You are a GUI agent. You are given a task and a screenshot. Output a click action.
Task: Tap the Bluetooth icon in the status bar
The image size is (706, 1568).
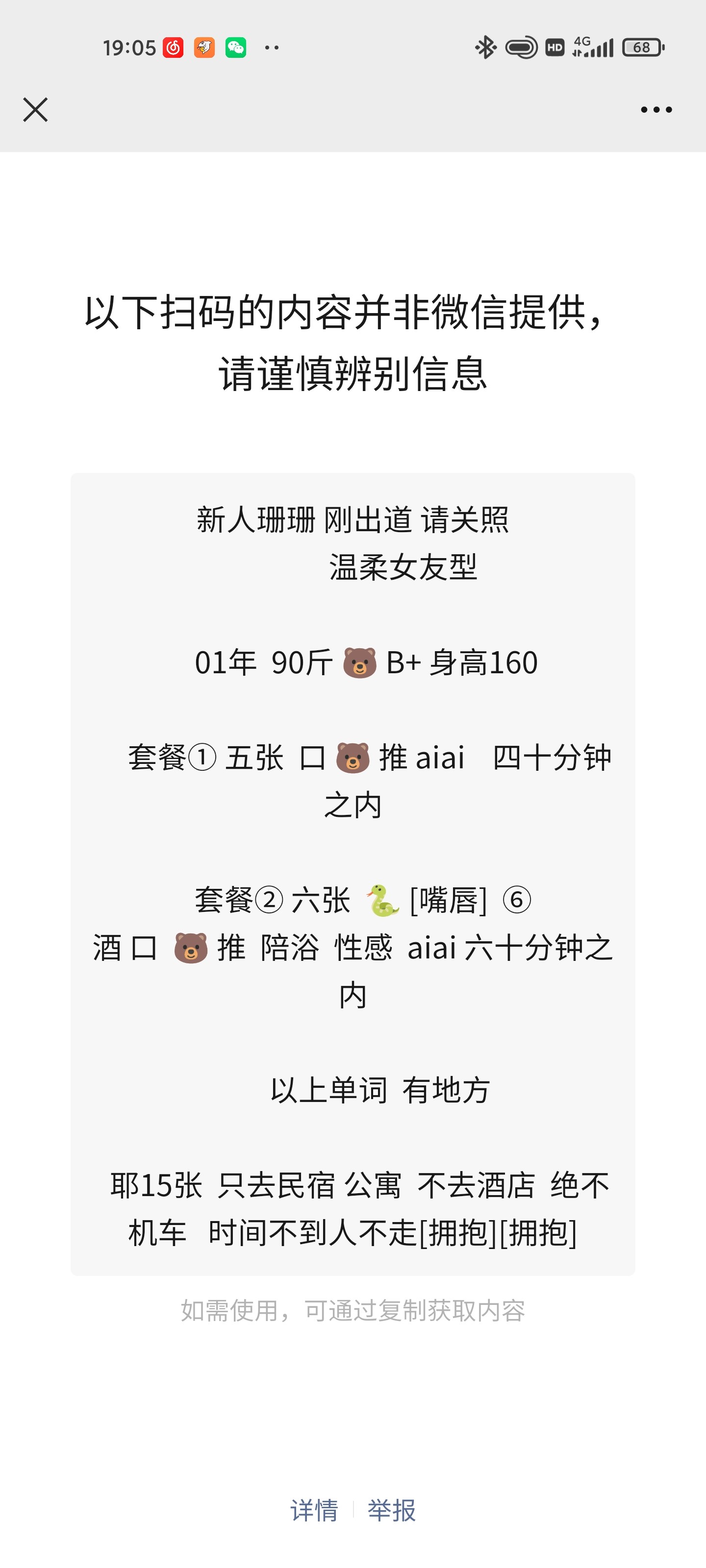[x=484, y=47]
